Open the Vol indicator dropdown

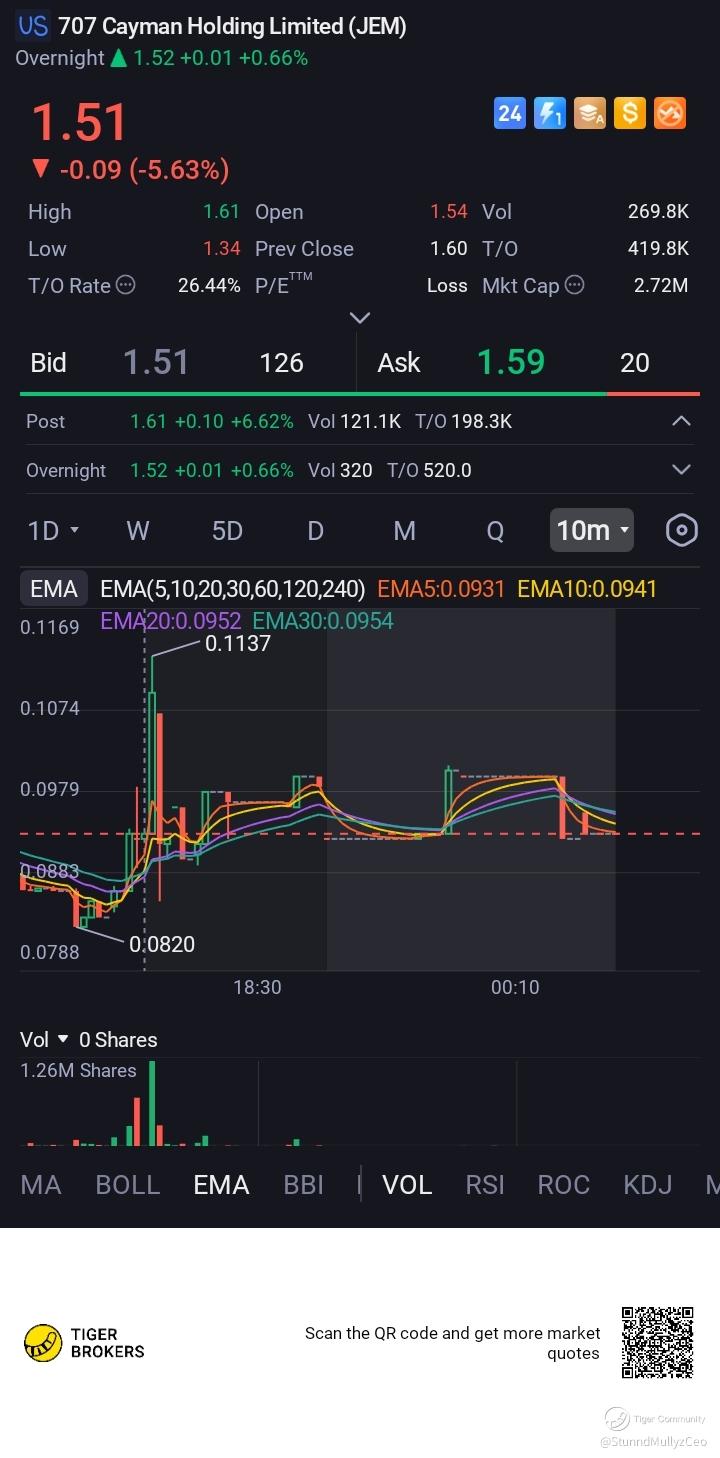(45, 1040)
